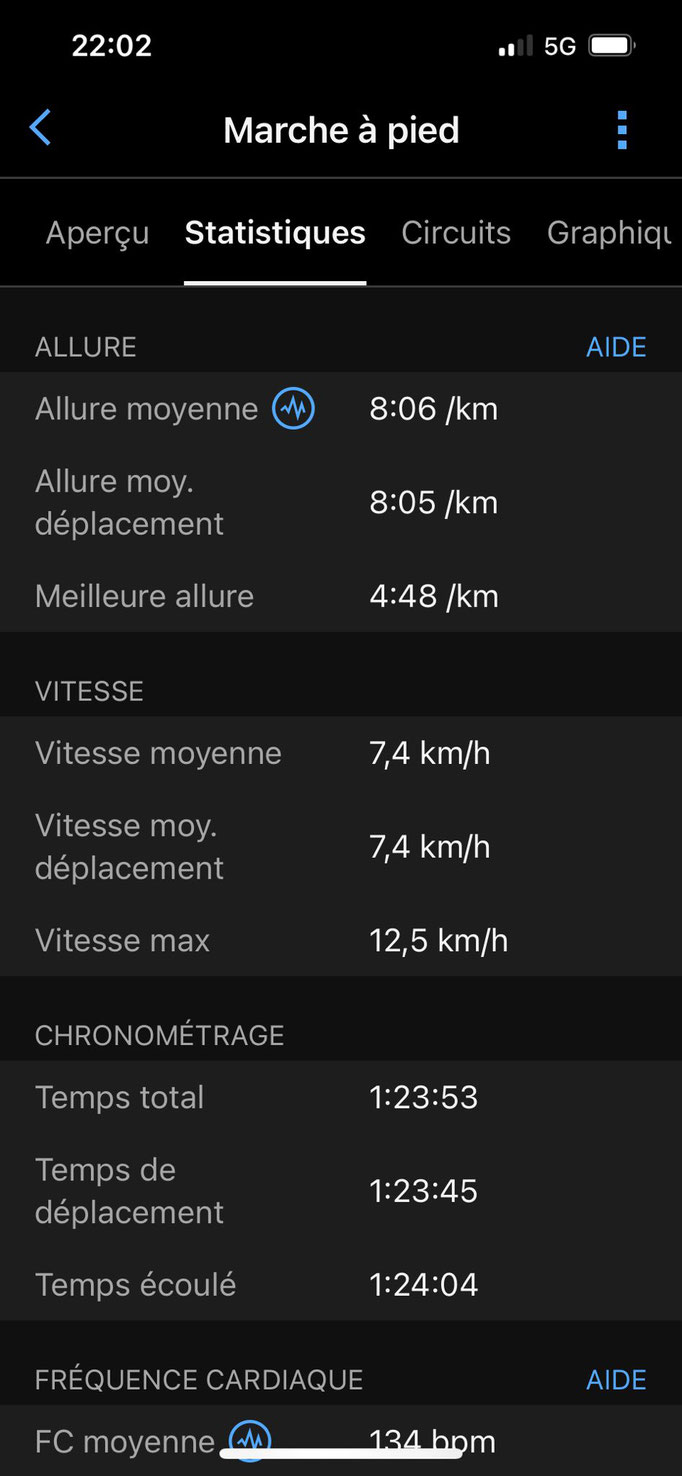Screen dimensions: 682x1476
Task: Switch to the Aperçu tab
Action: coord(97,233)
